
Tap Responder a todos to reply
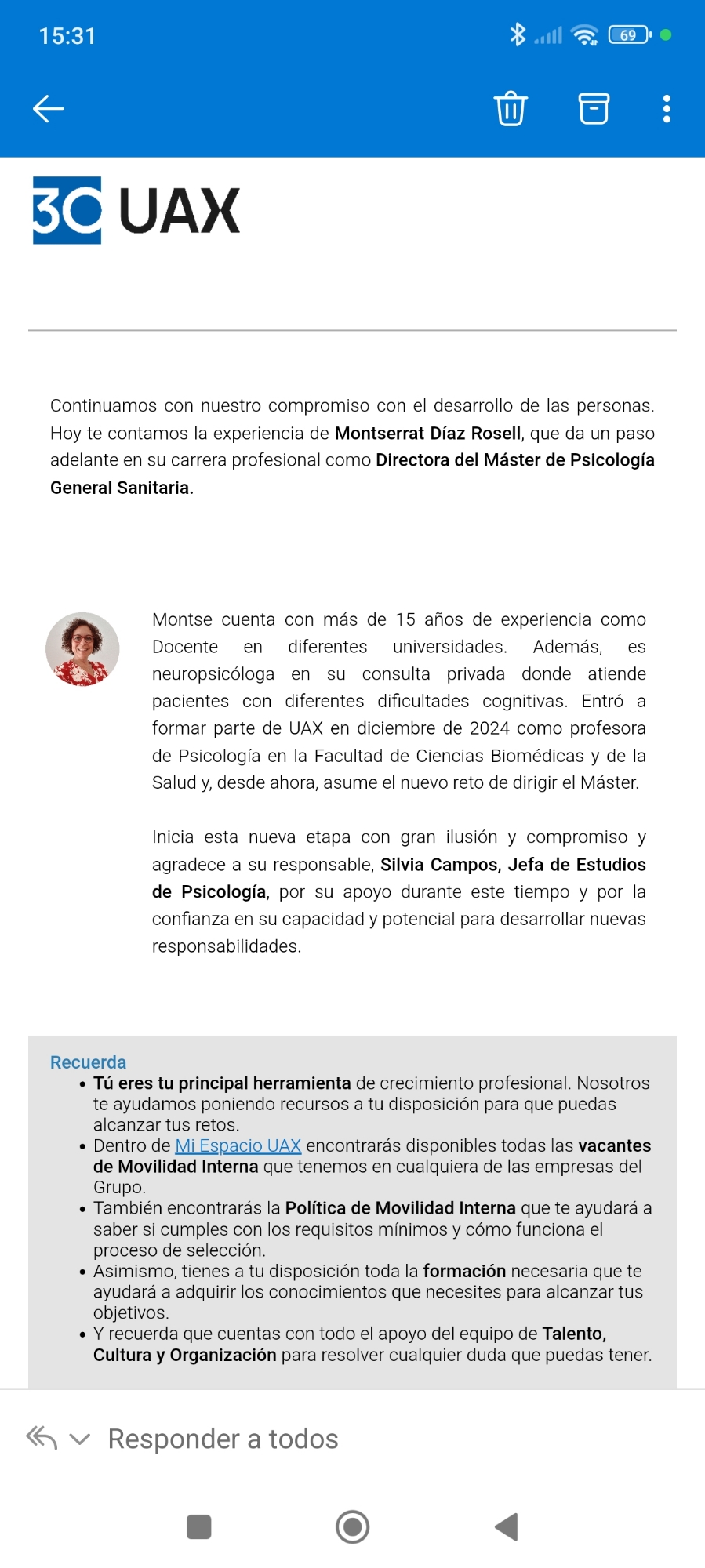pos(223,1439)
